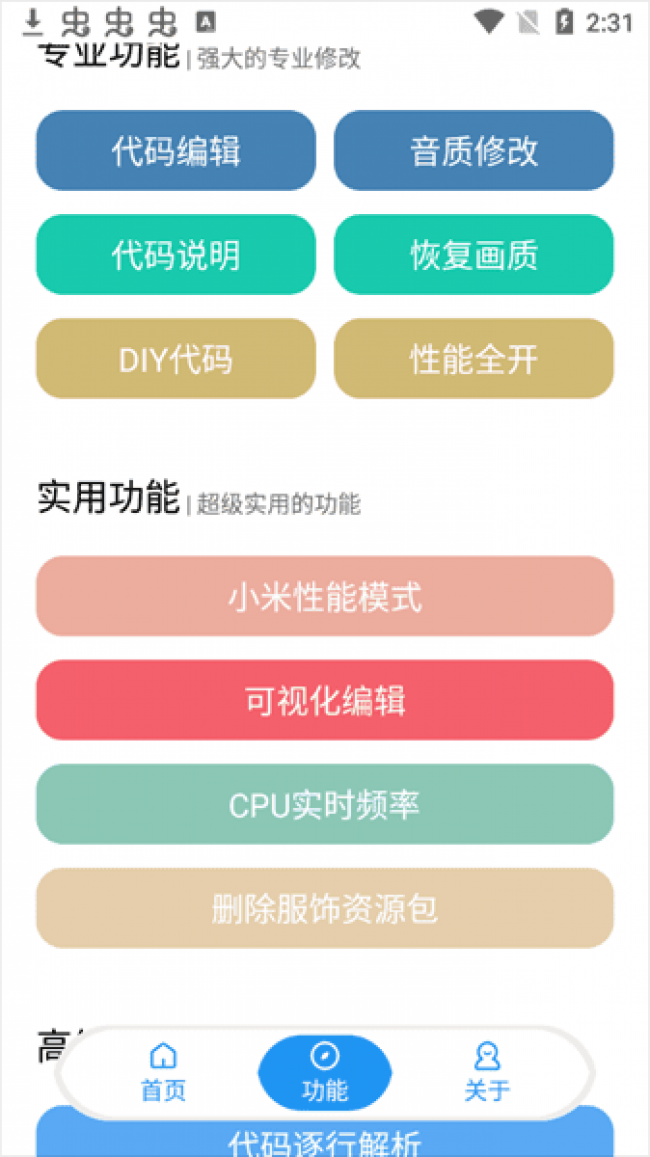Enable 性能全开 full performance
This screenshot has width=650, height=1157.
(473, 359)
